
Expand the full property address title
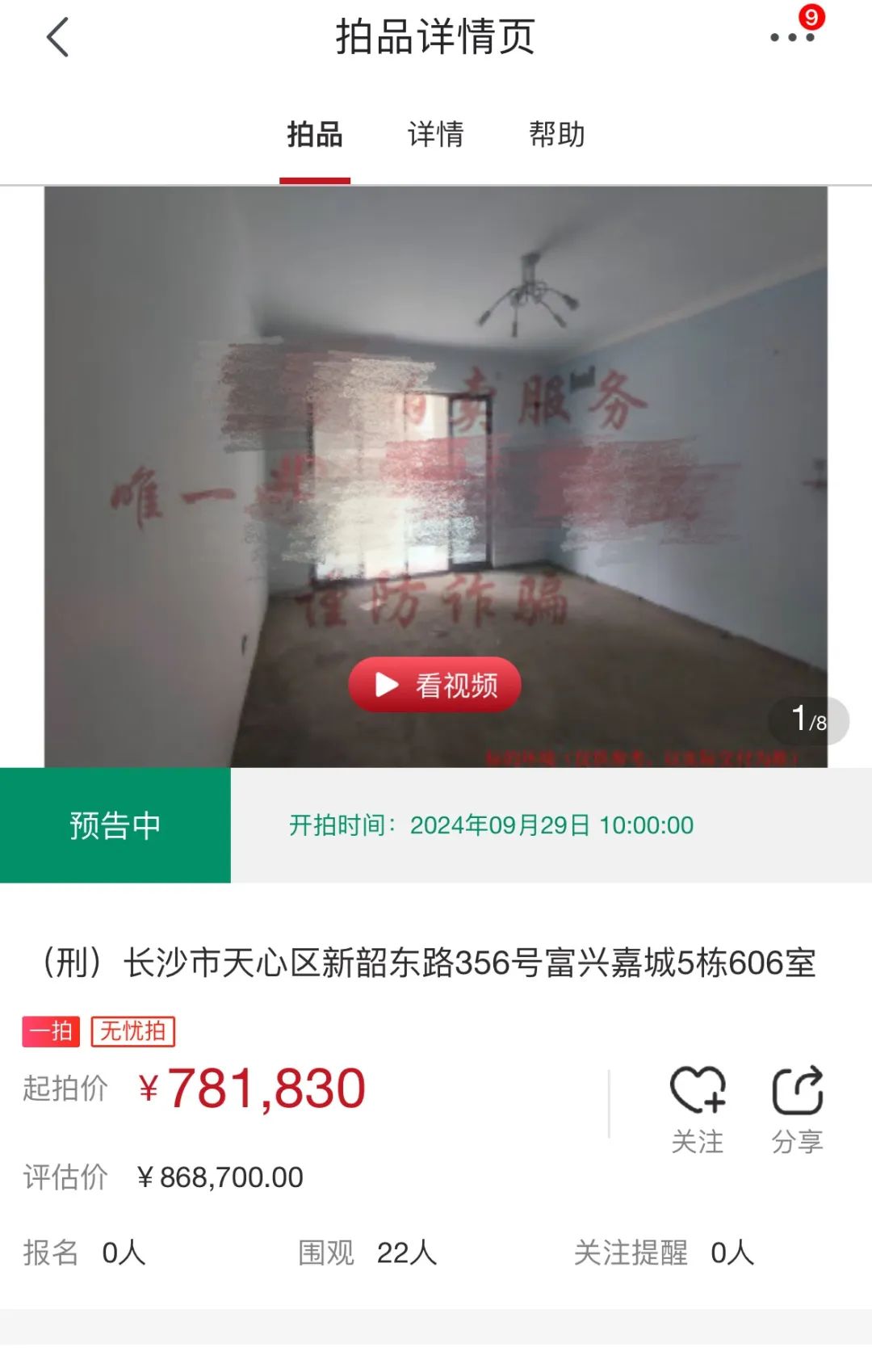[428, 962]
